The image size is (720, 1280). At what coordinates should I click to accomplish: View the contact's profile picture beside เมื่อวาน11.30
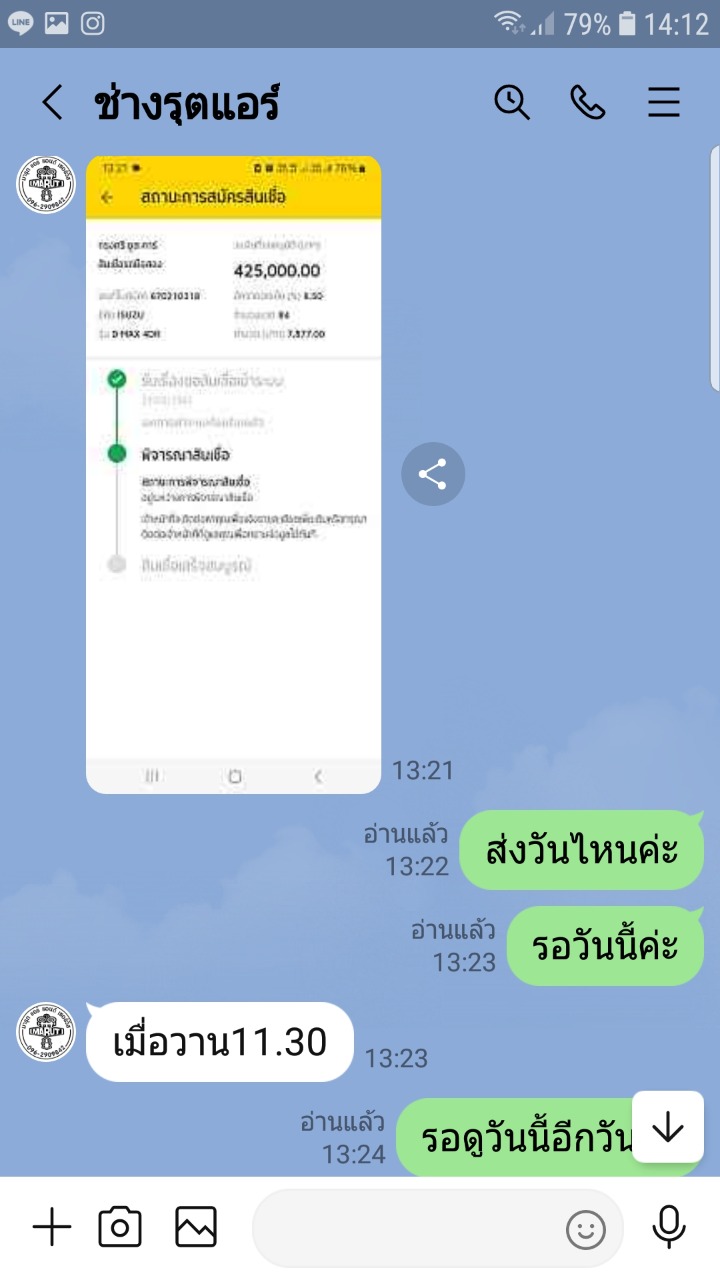coord(46,1031)
